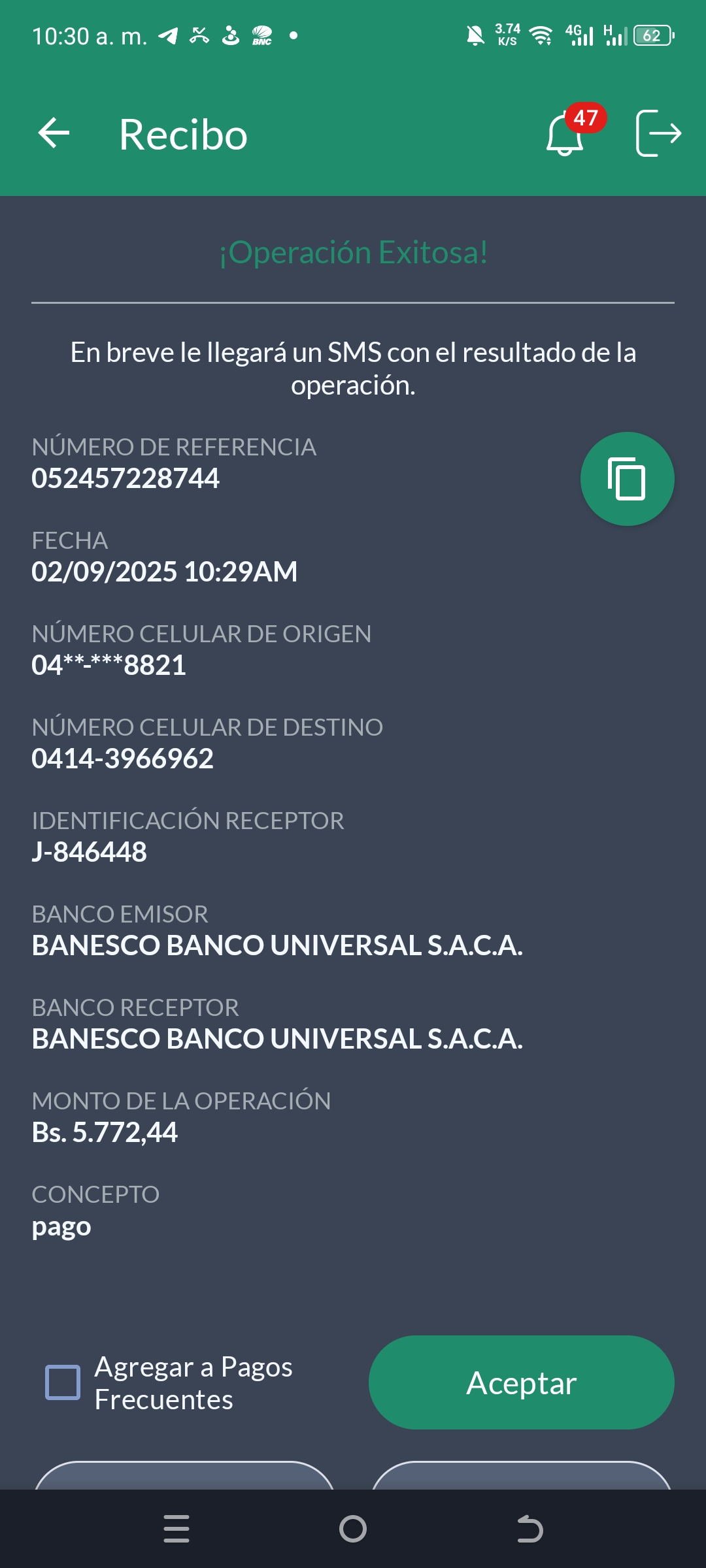Copy the reference number

point(627,479)
